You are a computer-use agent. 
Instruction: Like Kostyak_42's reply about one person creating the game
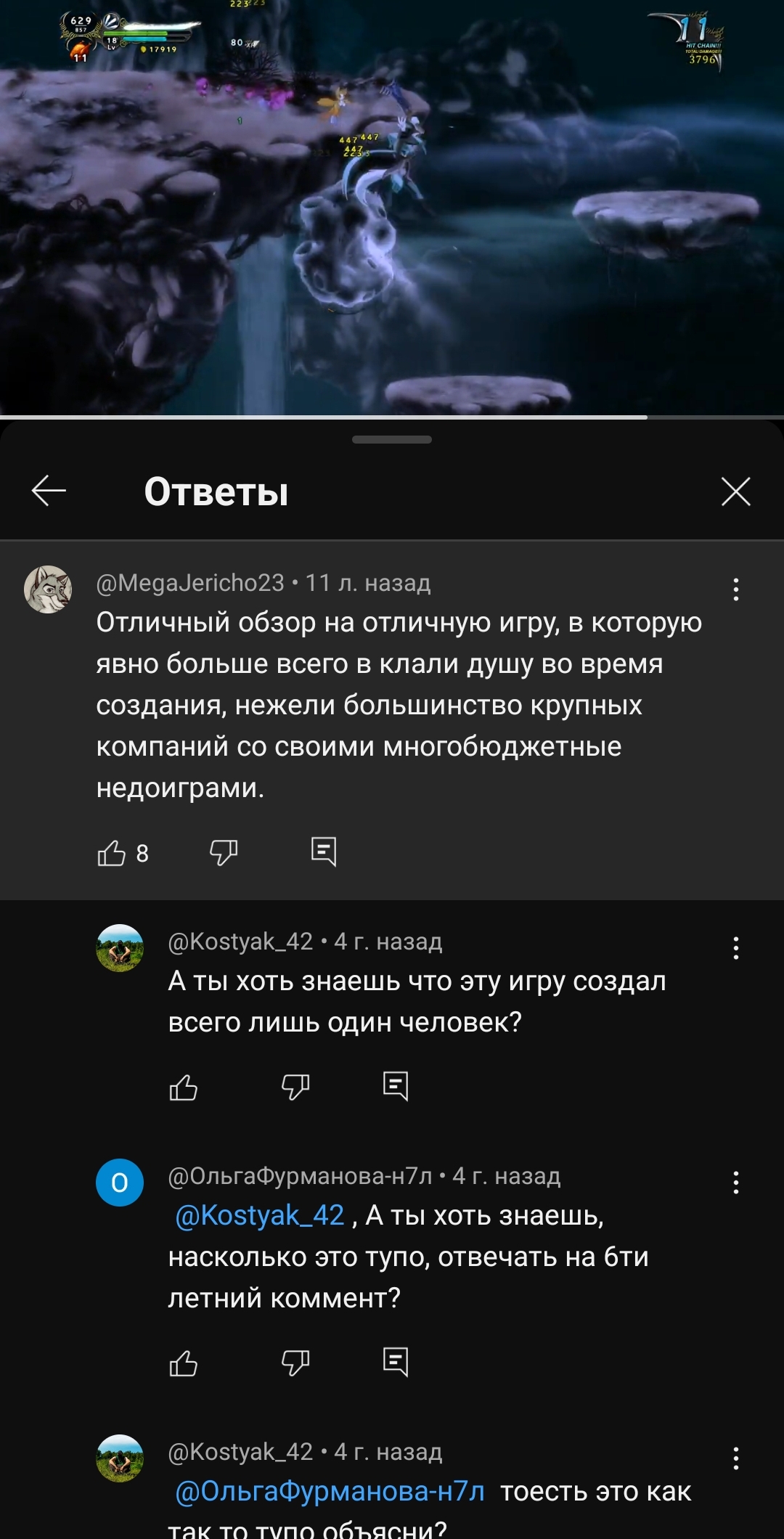point(183,1087)
